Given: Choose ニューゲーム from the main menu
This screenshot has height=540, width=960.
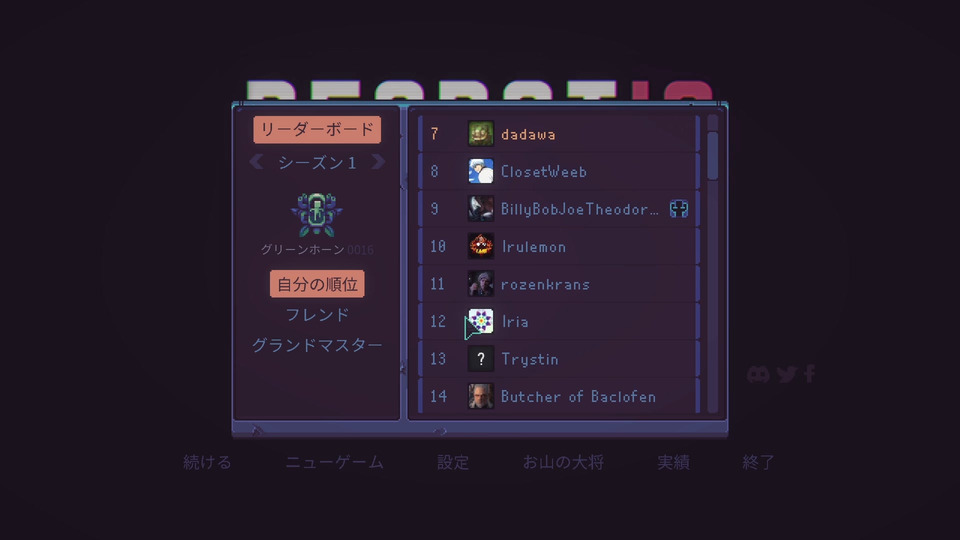Looking at the screenshot, I should tap(334, 462).
